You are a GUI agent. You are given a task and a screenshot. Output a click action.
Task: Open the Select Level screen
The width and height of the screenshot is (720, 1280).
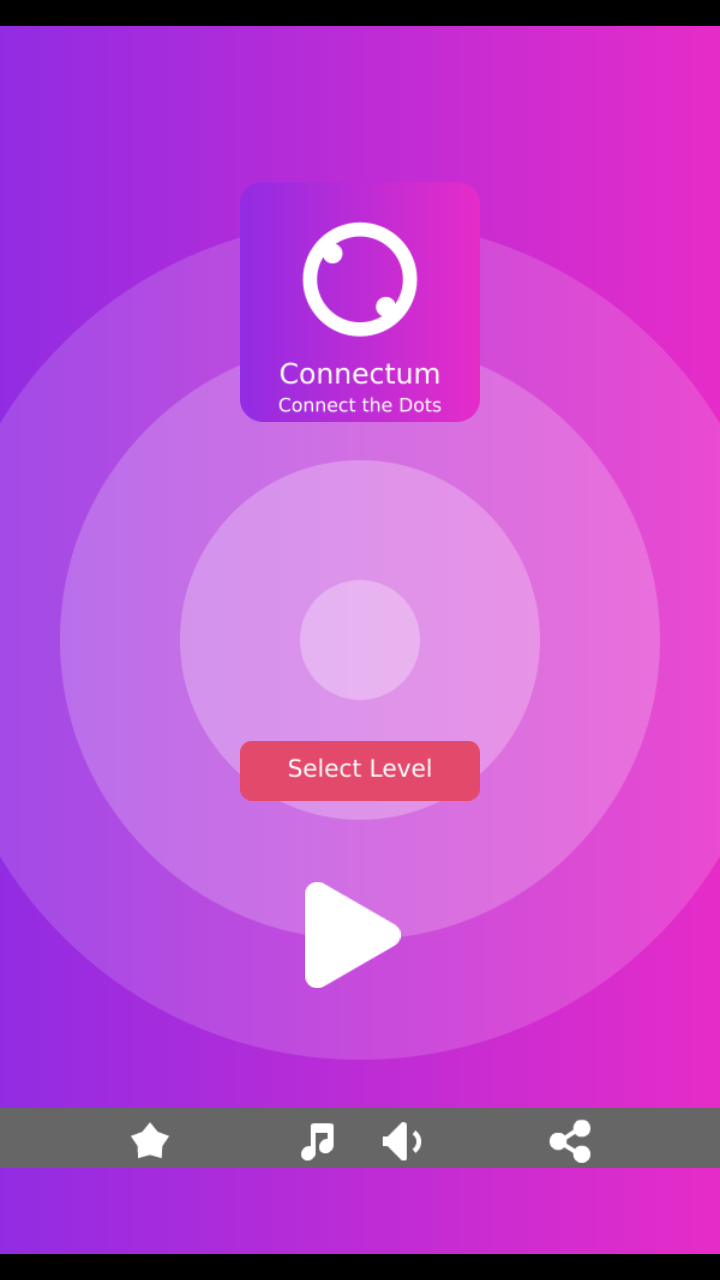[360, 770]
